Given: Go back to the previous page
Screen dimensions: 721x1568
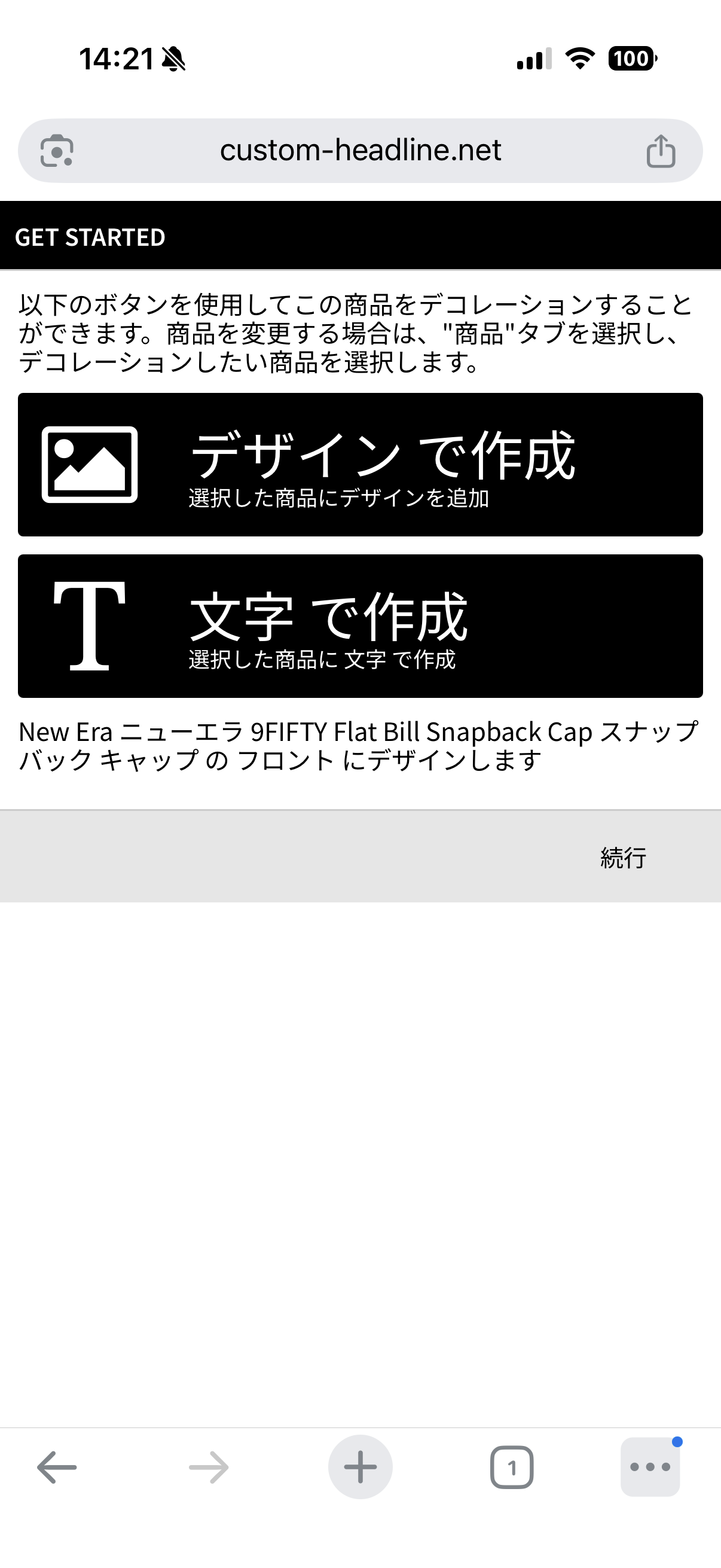Looking at the screenshot, I should click(57, 1468).
